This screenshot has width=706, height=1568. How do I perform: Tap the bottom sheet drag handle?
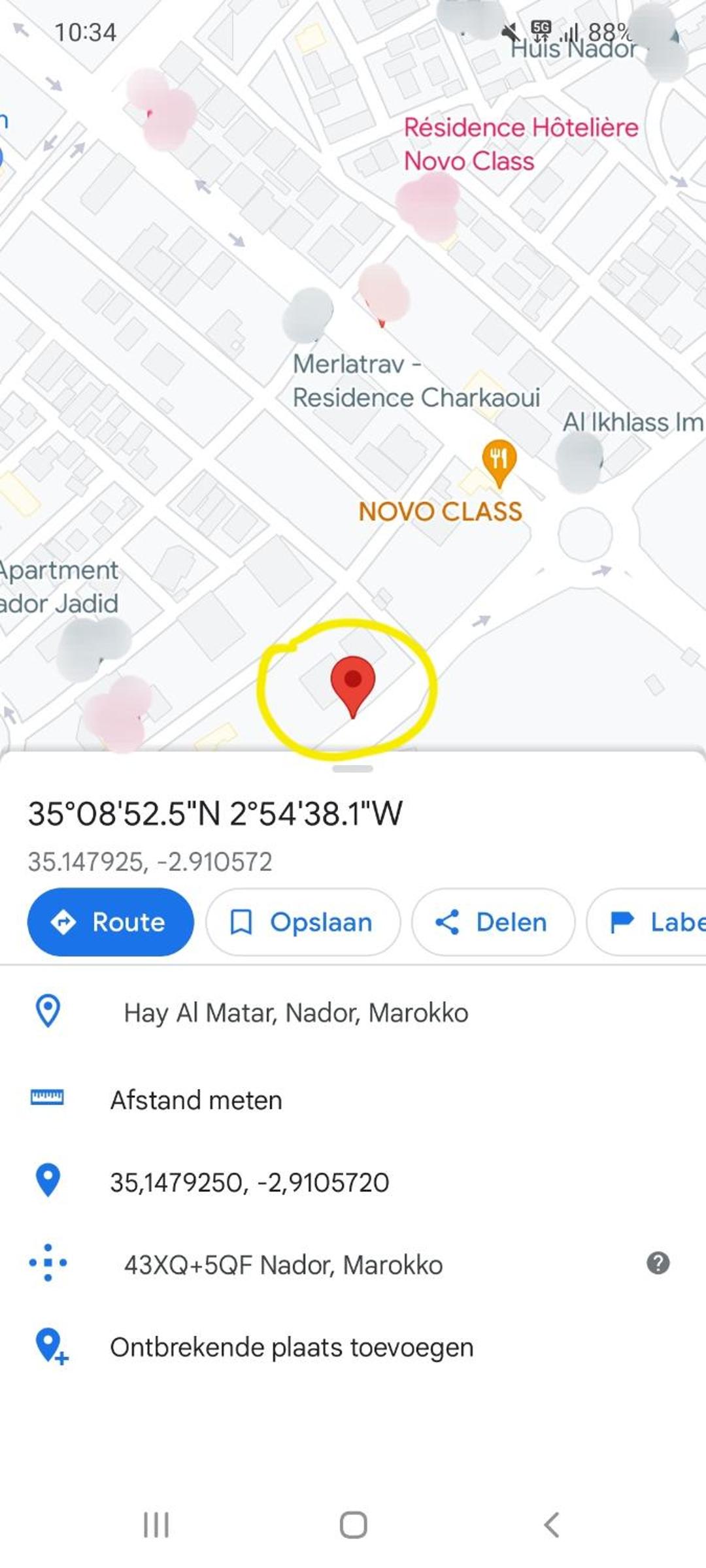[353, 769]
